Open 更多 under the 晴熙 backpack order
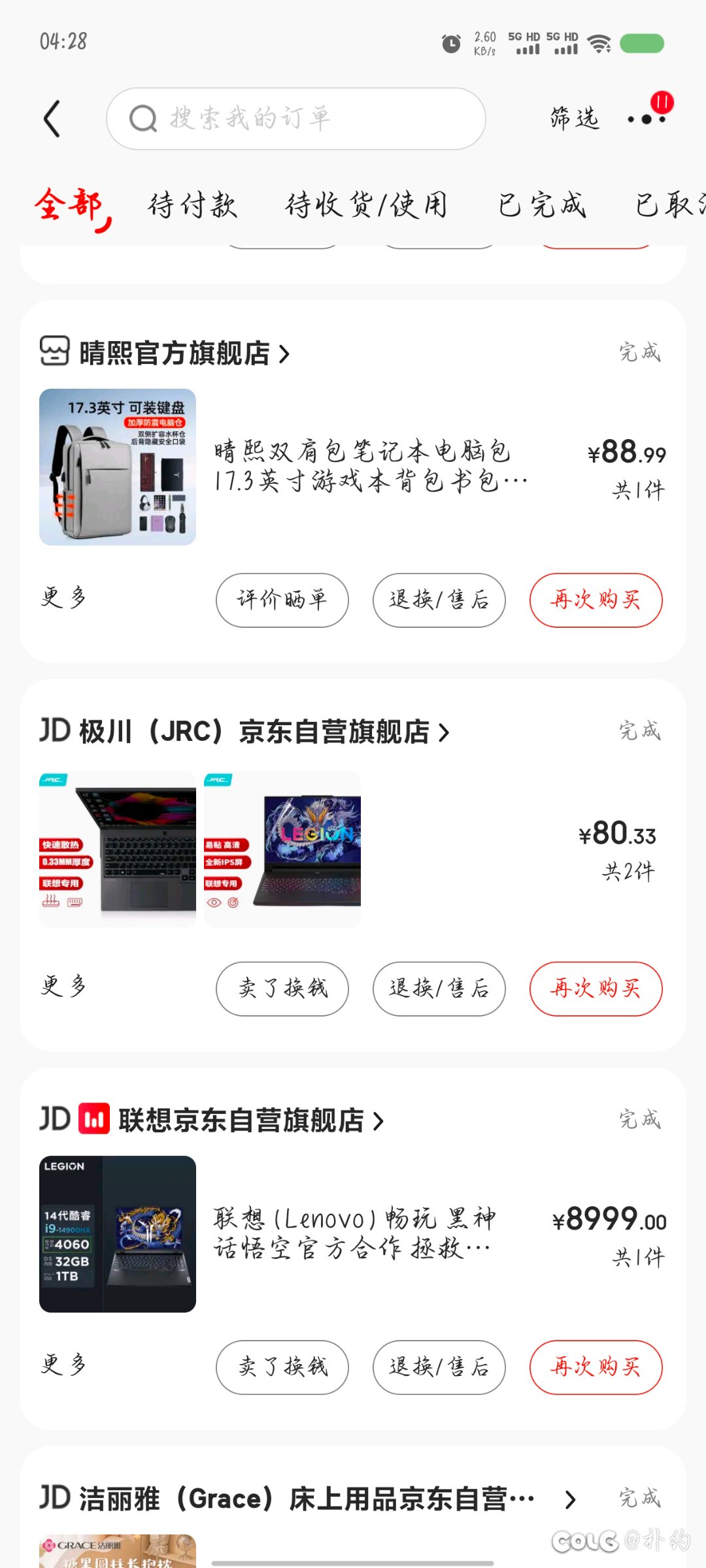Screen dimensions: 706x1568 pyautogui.click(x=63, y=597)
